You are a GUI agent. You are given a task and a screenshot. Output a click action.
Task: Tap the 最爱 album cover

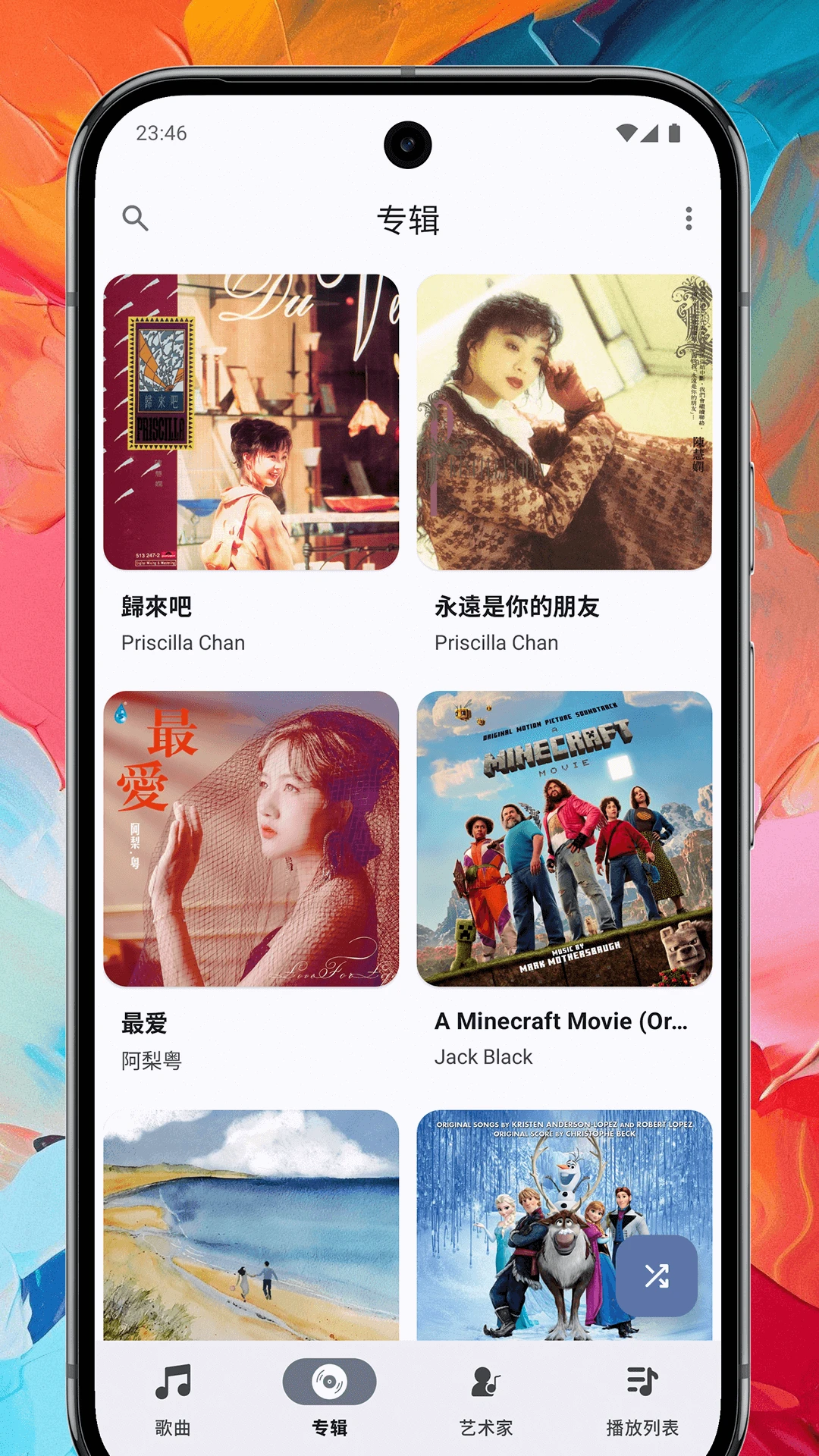[x=251, y=838]
